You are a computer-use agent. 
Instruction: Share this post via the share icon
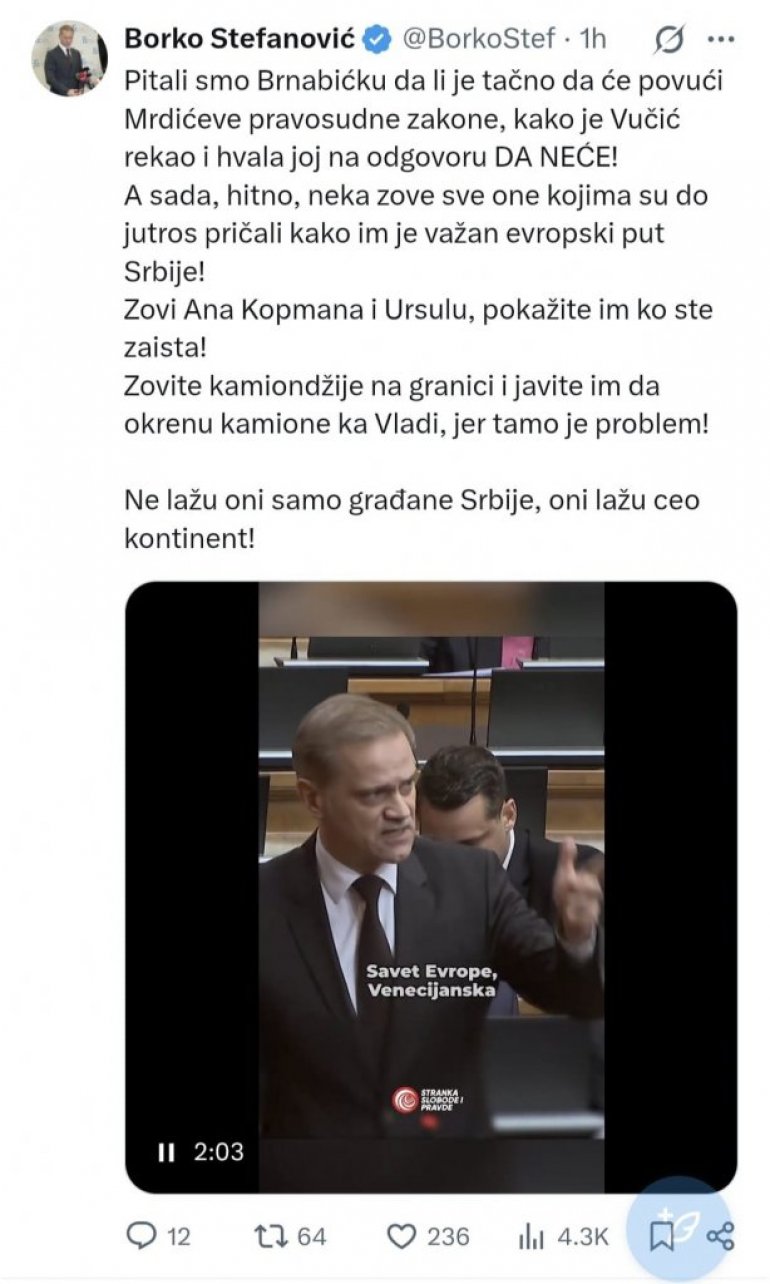tap(720, 1236)
